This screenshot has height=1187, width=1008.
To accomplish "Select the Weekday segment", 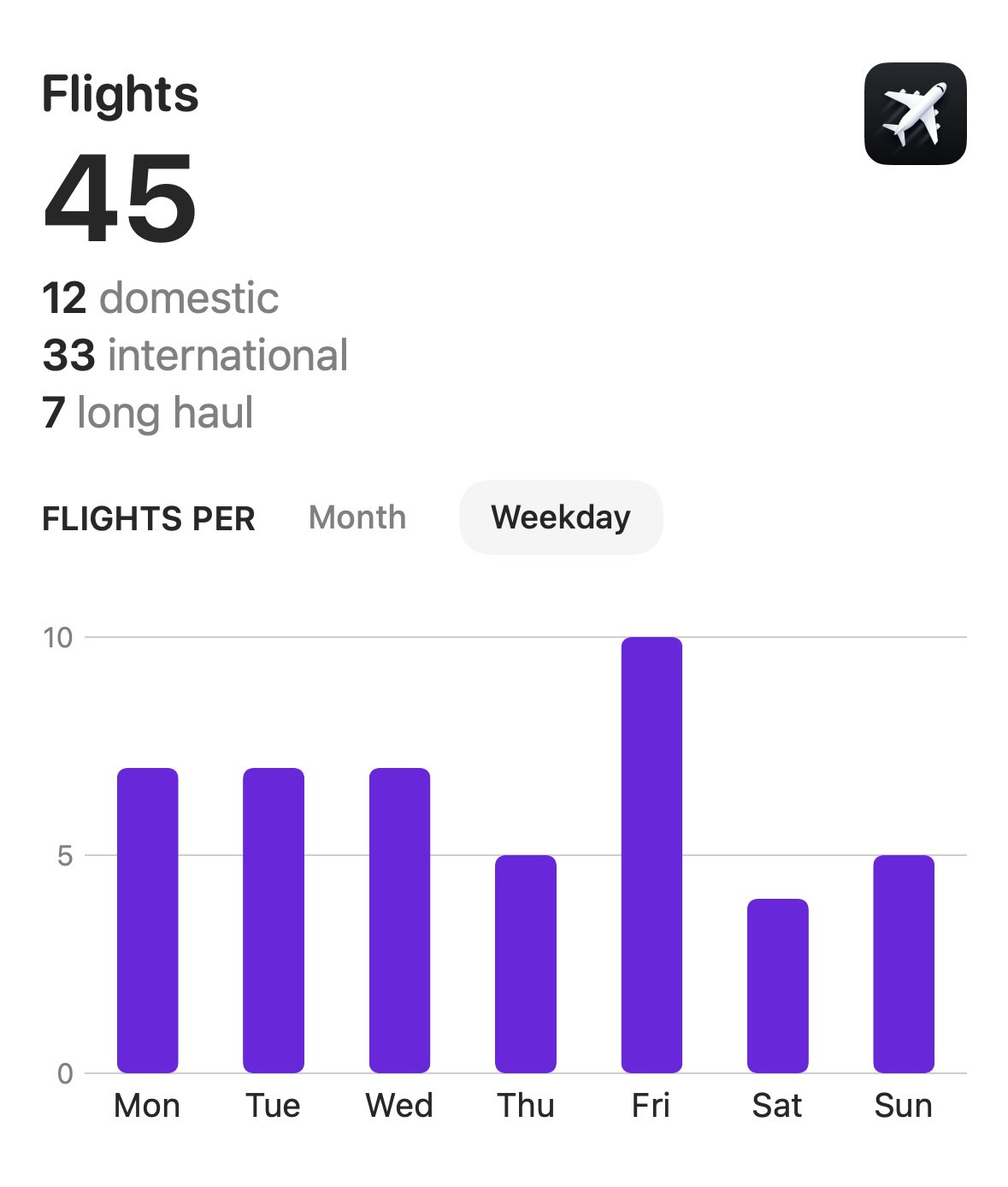I will coord(561,517).
